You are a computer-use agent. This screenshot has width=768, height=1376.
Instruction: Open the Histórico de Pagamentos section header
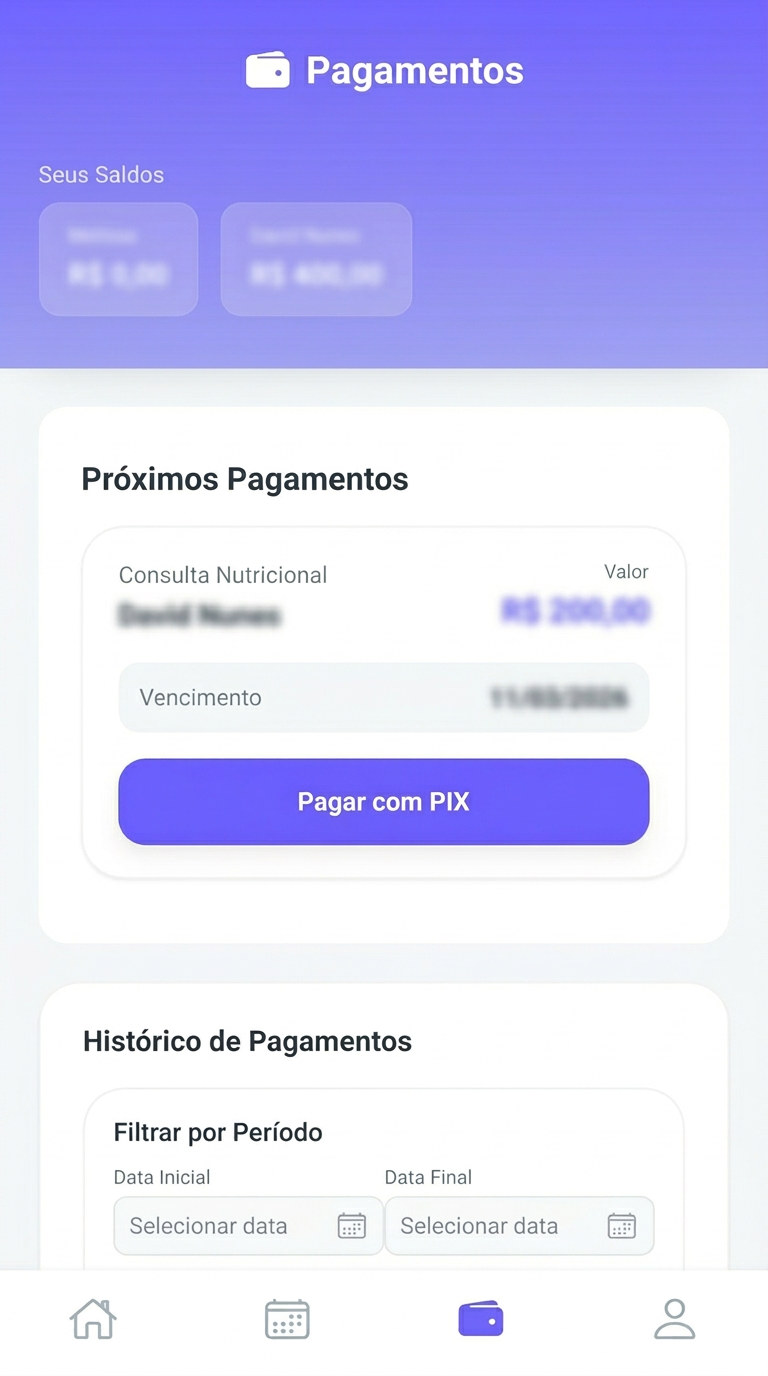[x=246, y=1040]
